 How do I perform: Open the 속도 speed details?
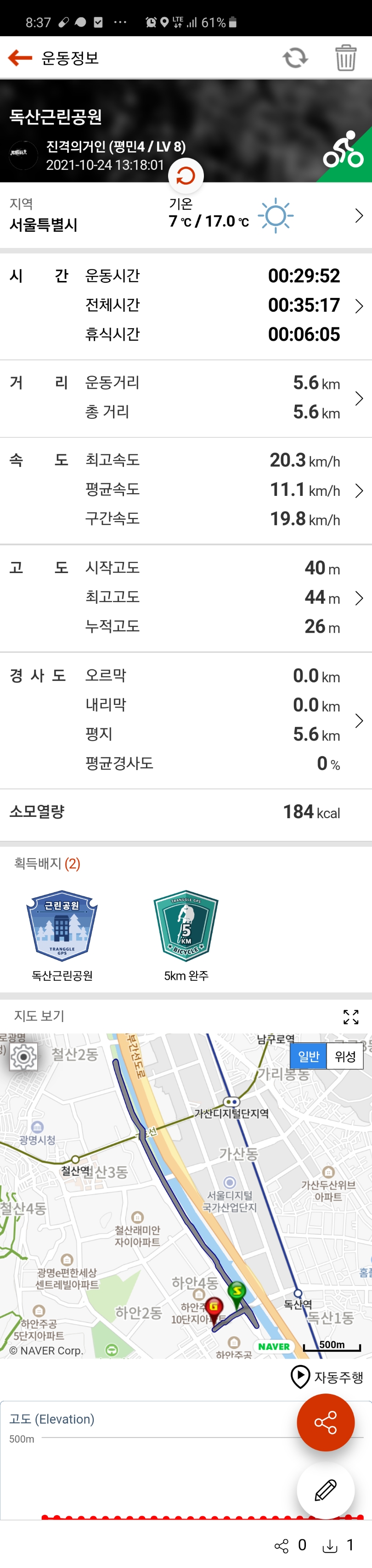359,490
